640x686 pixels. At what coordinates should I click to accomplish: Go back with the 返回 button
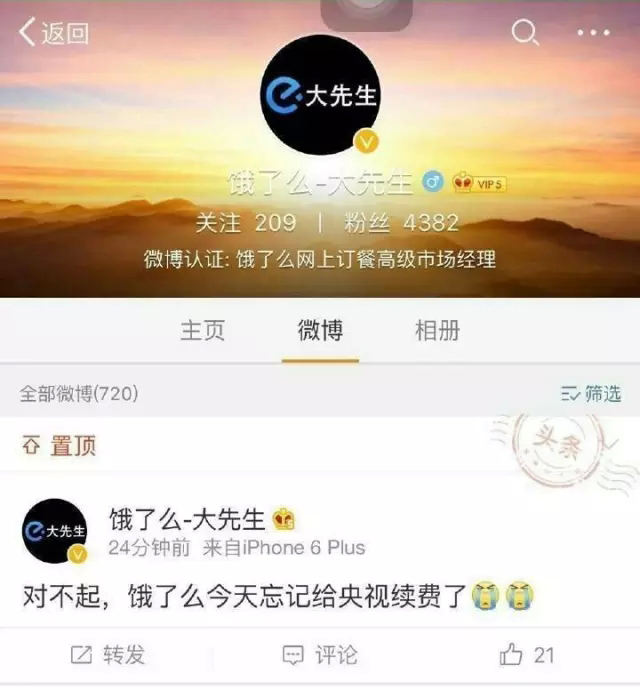[54, 33]
